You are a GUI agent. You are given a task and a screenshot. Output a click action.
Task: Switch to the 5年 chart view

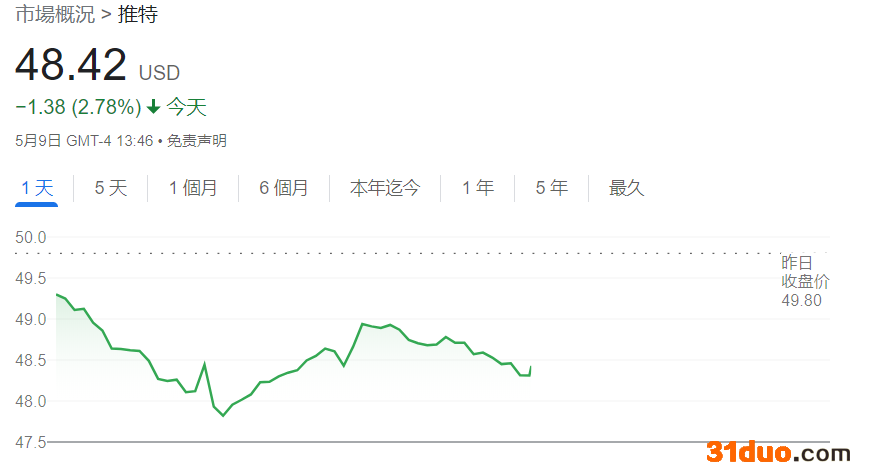(x=552, y=188)
